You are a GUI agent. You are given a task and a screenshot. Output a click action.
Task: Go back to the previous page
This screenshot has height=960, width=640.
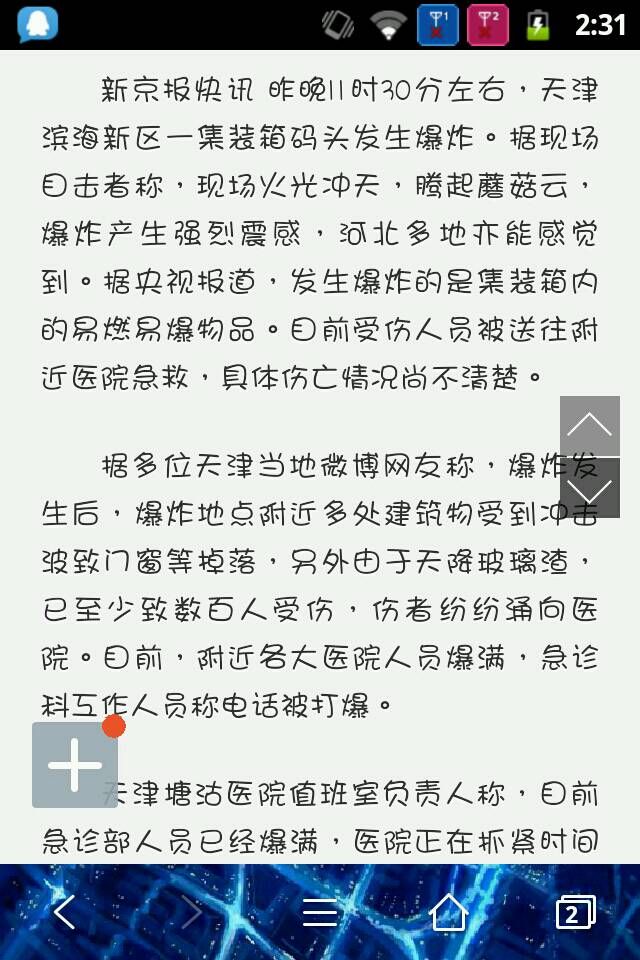[x=65, y=912]
